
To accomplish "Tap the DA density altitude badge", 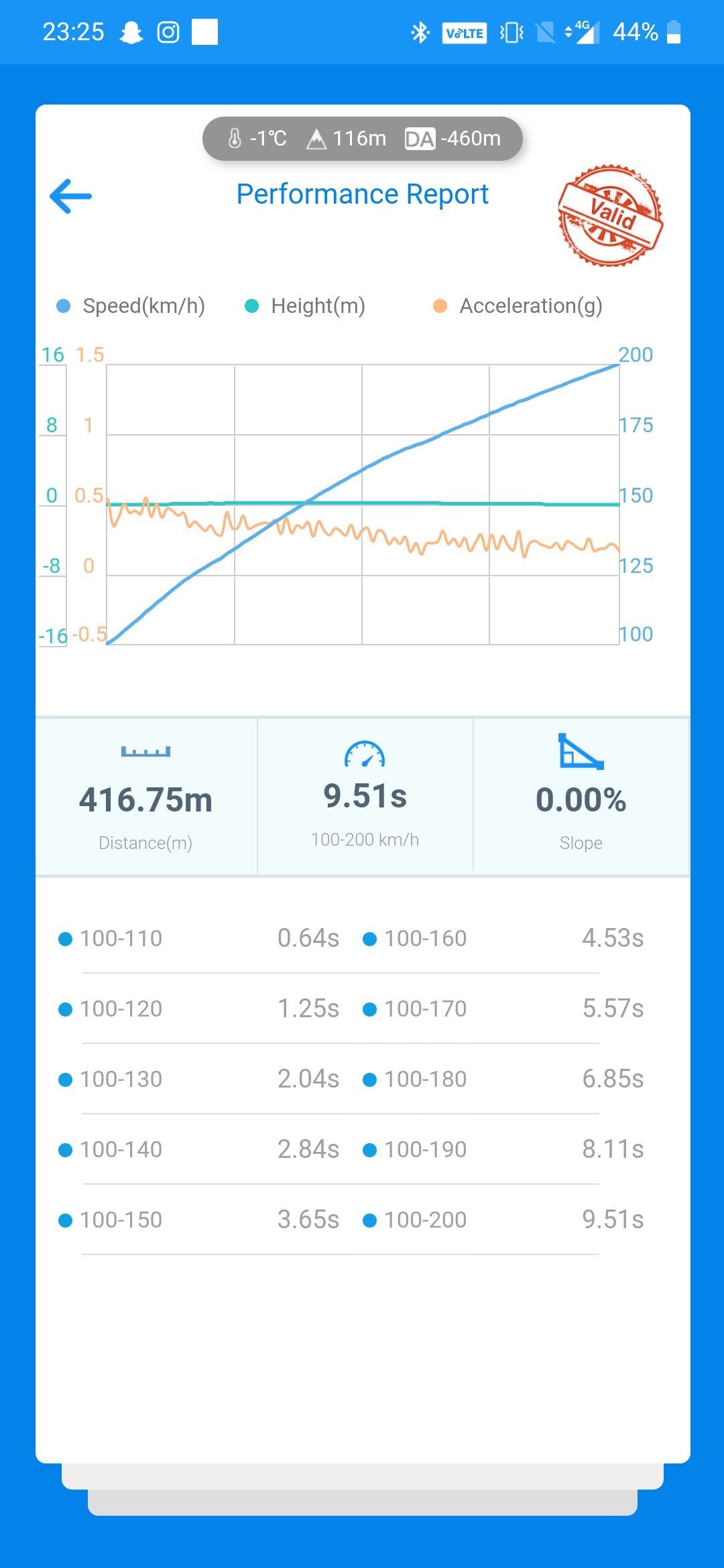I will click(x=421, y=138).
